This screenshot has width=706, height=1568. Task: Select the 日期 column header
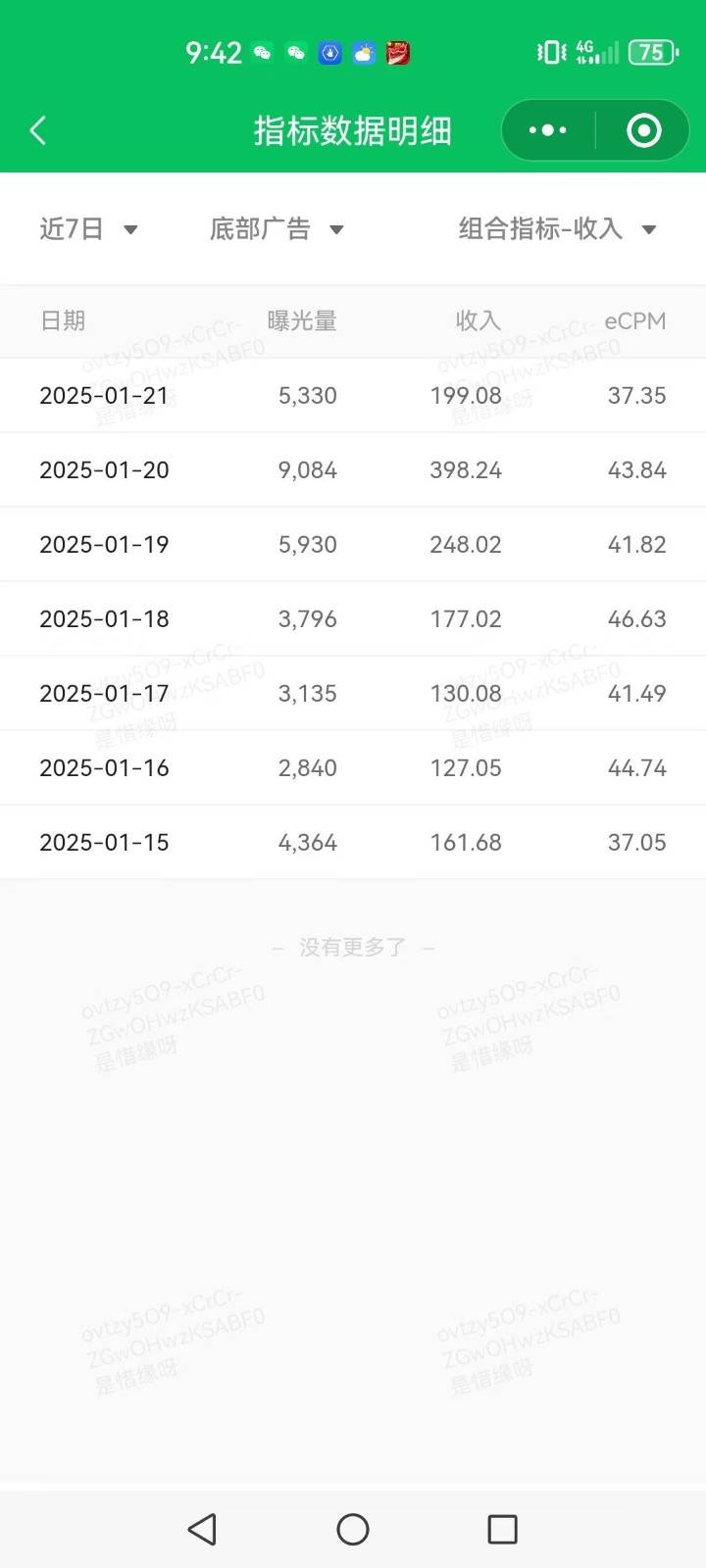pos(63,320)
